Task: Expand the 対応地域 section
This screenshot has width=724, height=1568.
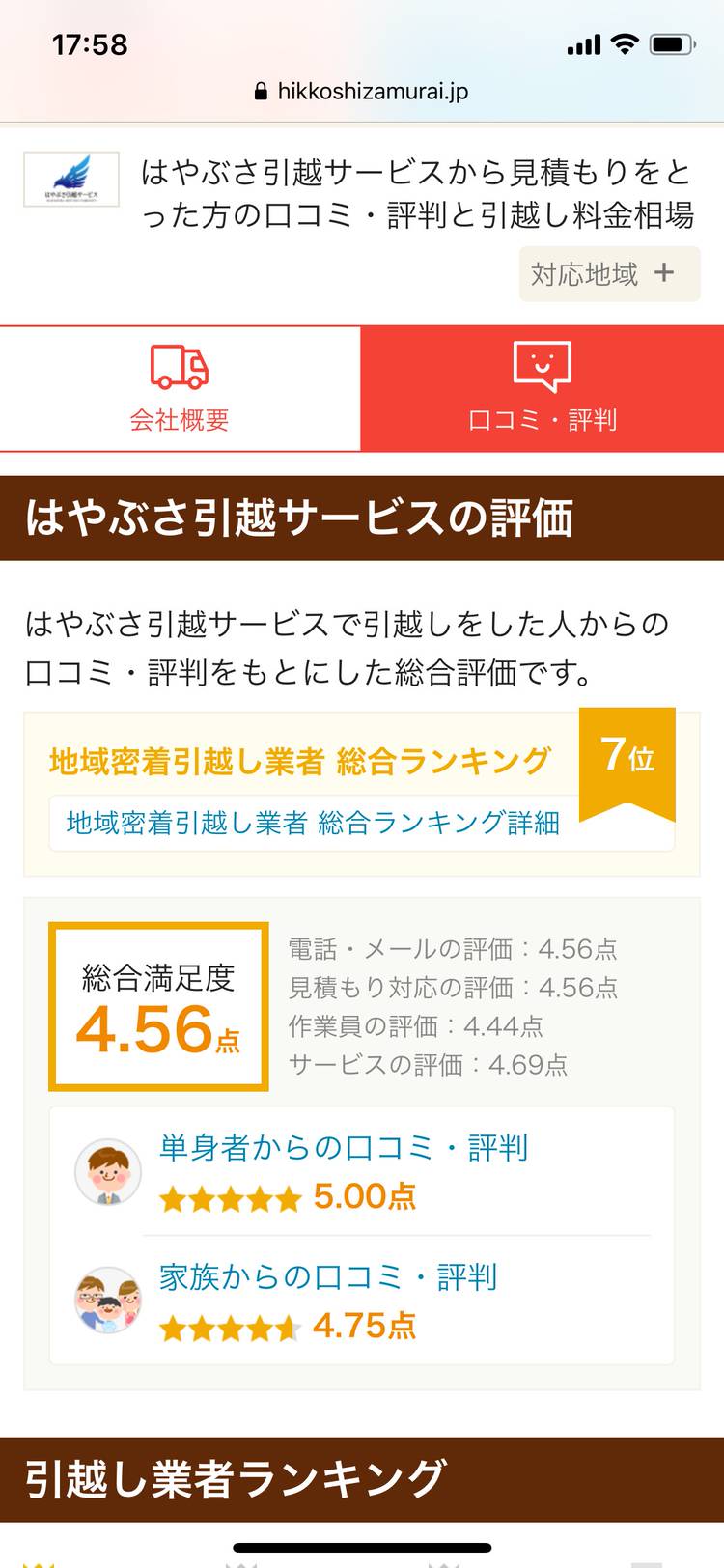Action: click(x=609, y=274)
